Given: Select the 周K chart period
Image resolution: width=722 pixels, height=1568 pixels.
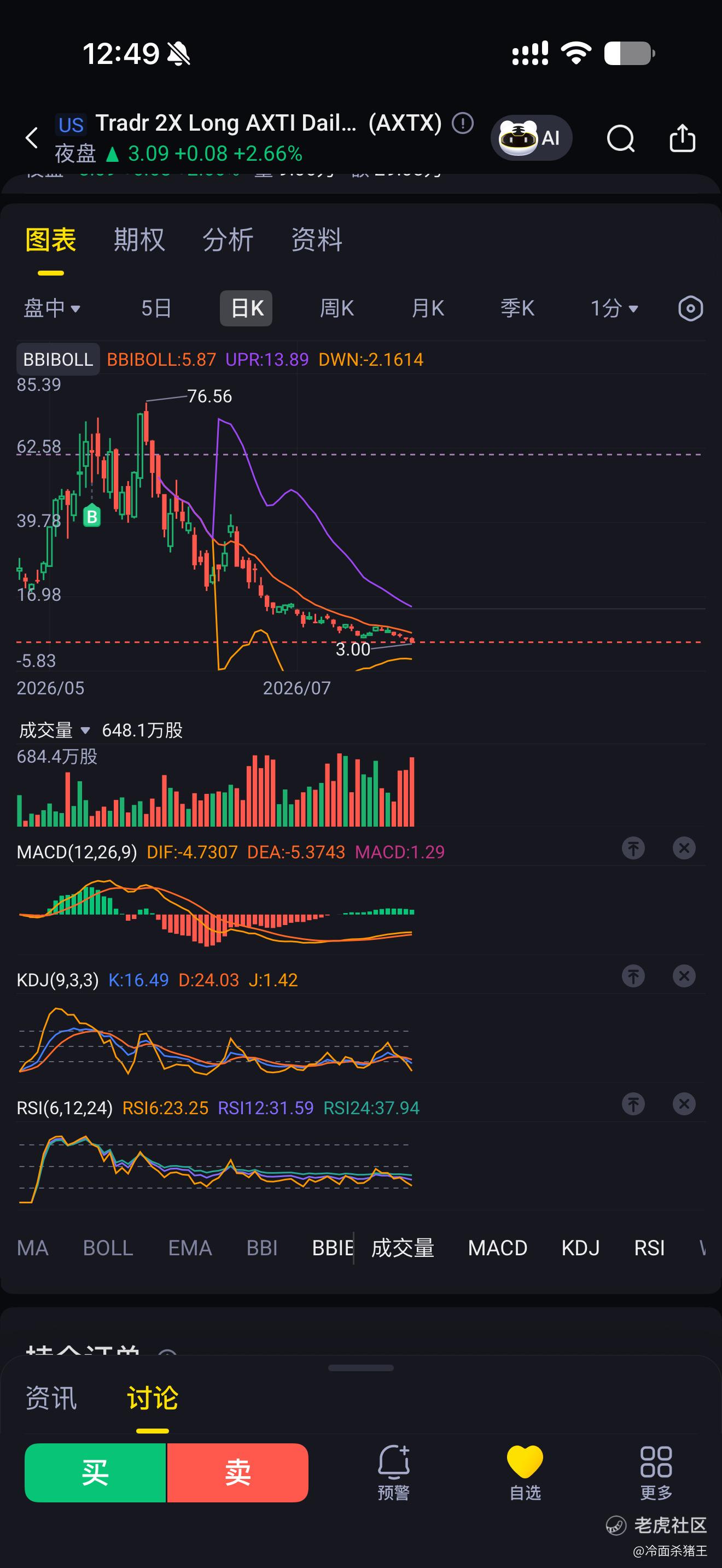Looking at the screenshot, I should [x=336, y=308].
